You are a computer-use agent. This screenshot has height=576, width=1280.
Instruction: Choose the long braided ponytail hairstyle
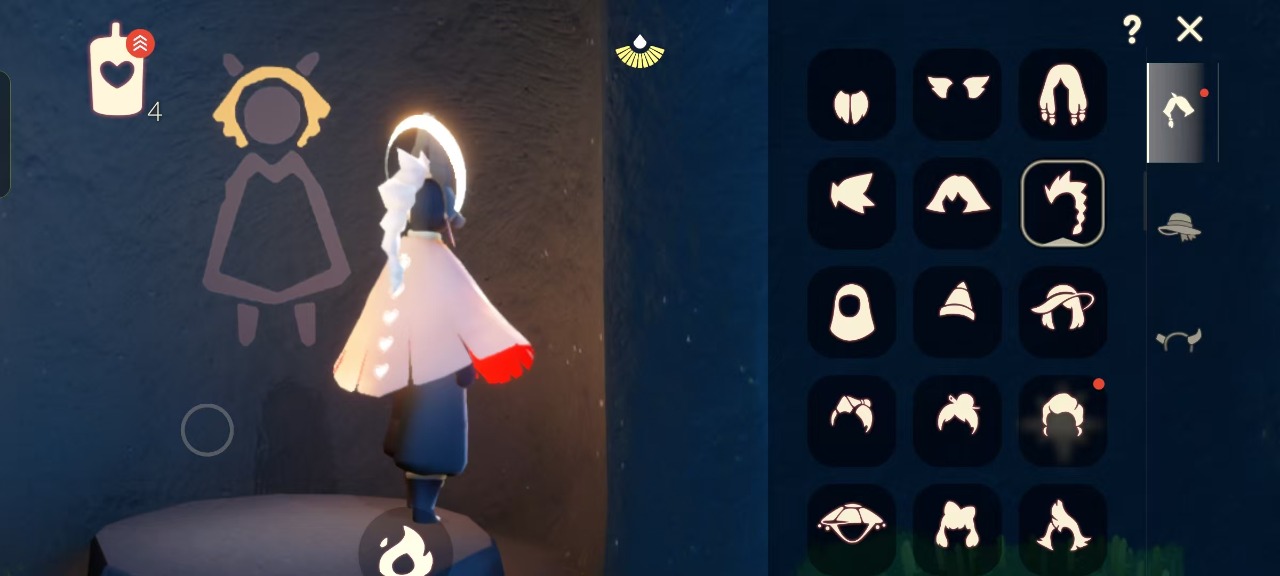[x=1062, y=203]
